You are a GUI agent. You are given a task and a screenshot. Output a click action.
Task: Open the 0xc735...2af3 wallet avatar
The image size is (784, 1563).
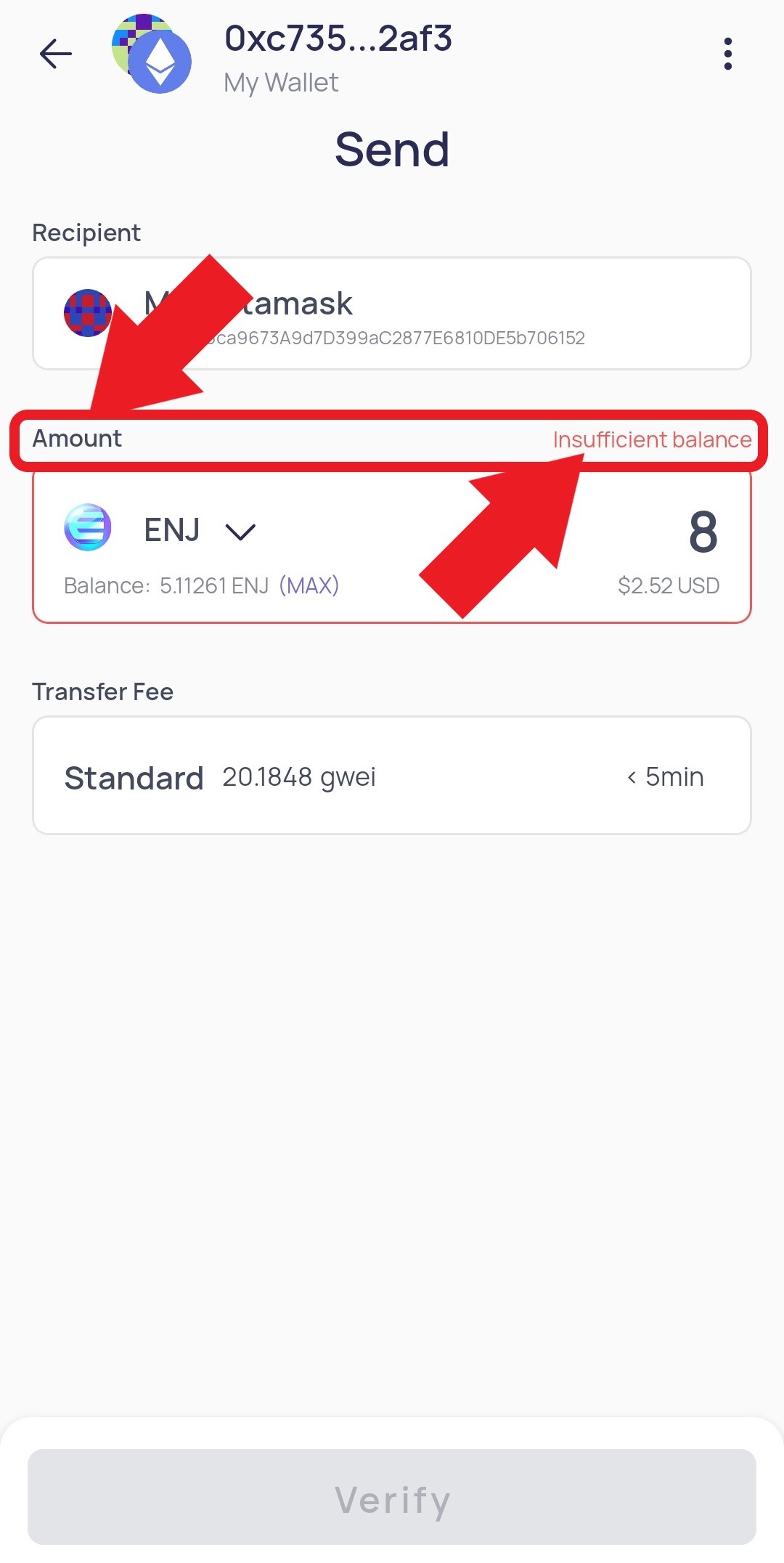tap(152, 54)
